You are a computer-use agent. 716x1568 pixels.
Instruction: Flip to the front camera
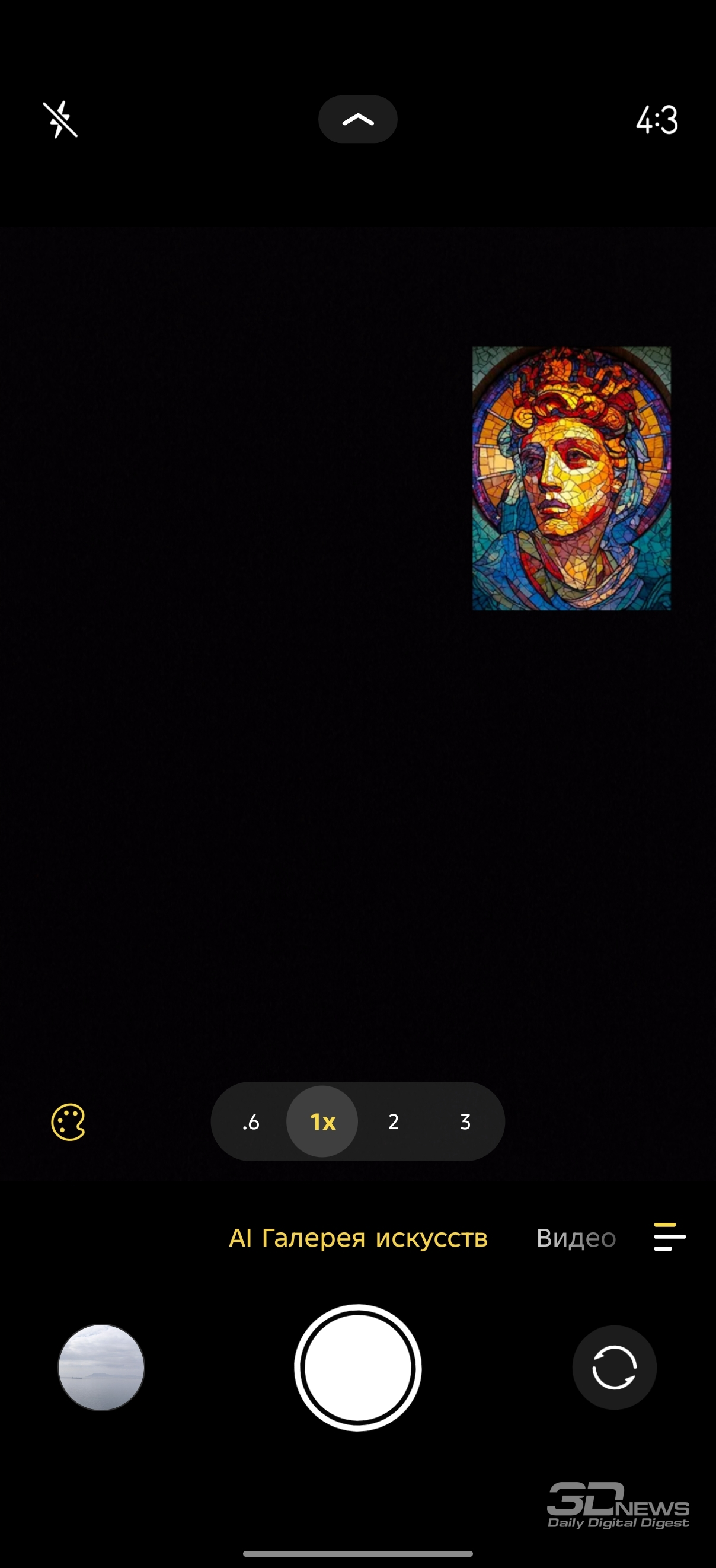pyautogui.click(x=614, y=1367)
